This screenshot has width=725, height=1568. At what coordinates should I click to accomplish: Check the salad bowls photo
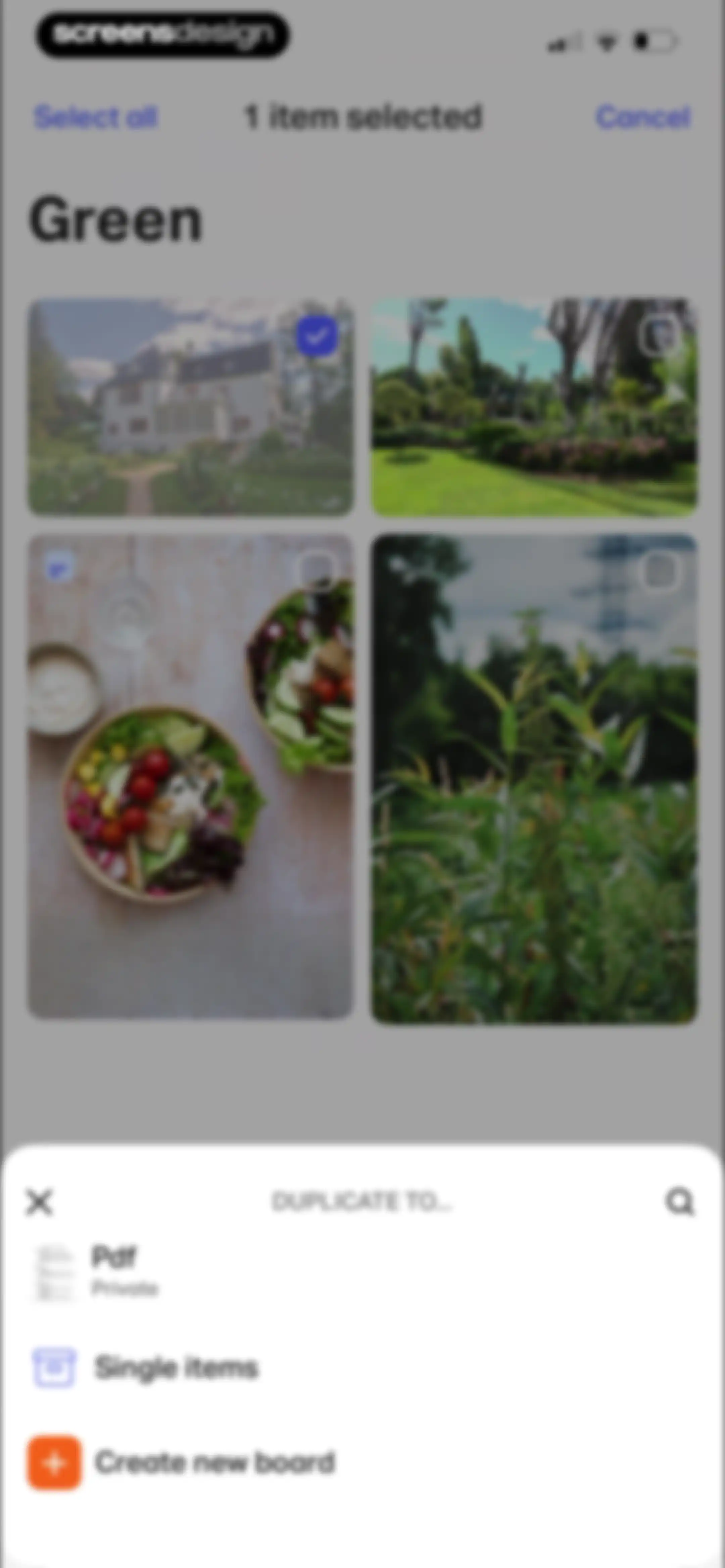coord(317,571)
